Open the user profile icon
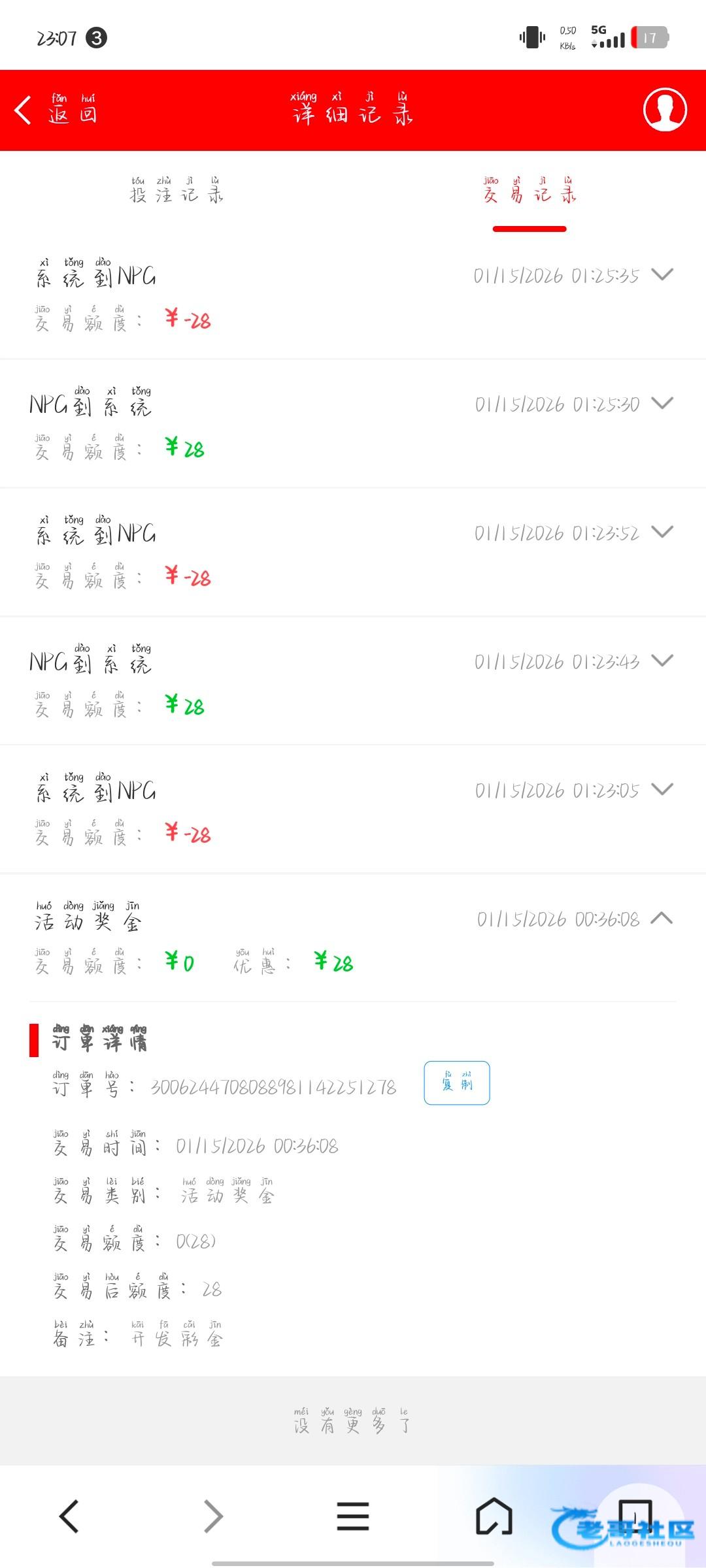 click(x=665, y=110)
